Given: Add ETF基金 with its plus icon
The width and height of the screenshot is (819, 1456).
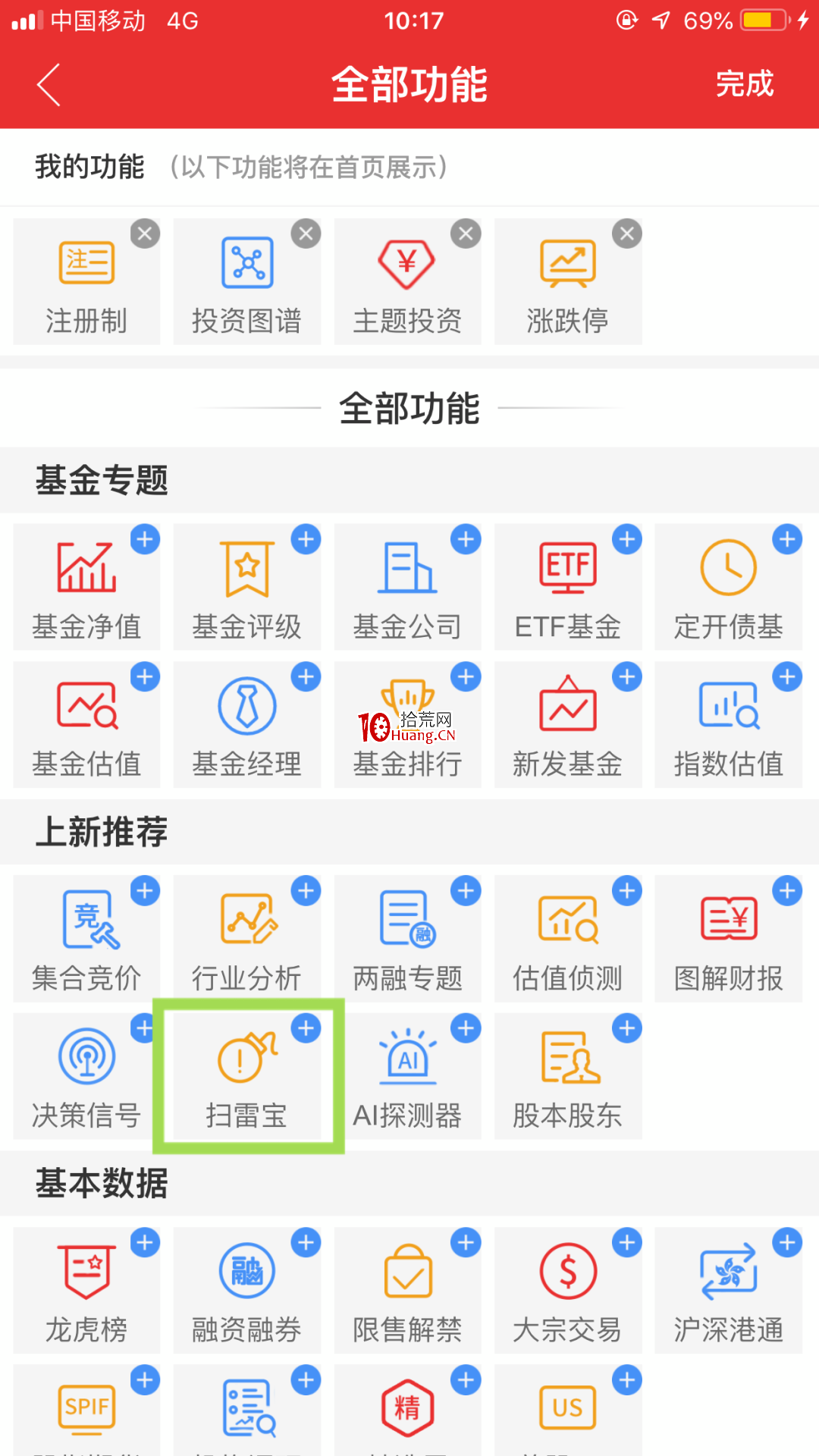Looking at the screenshot, I should [626, 539].
